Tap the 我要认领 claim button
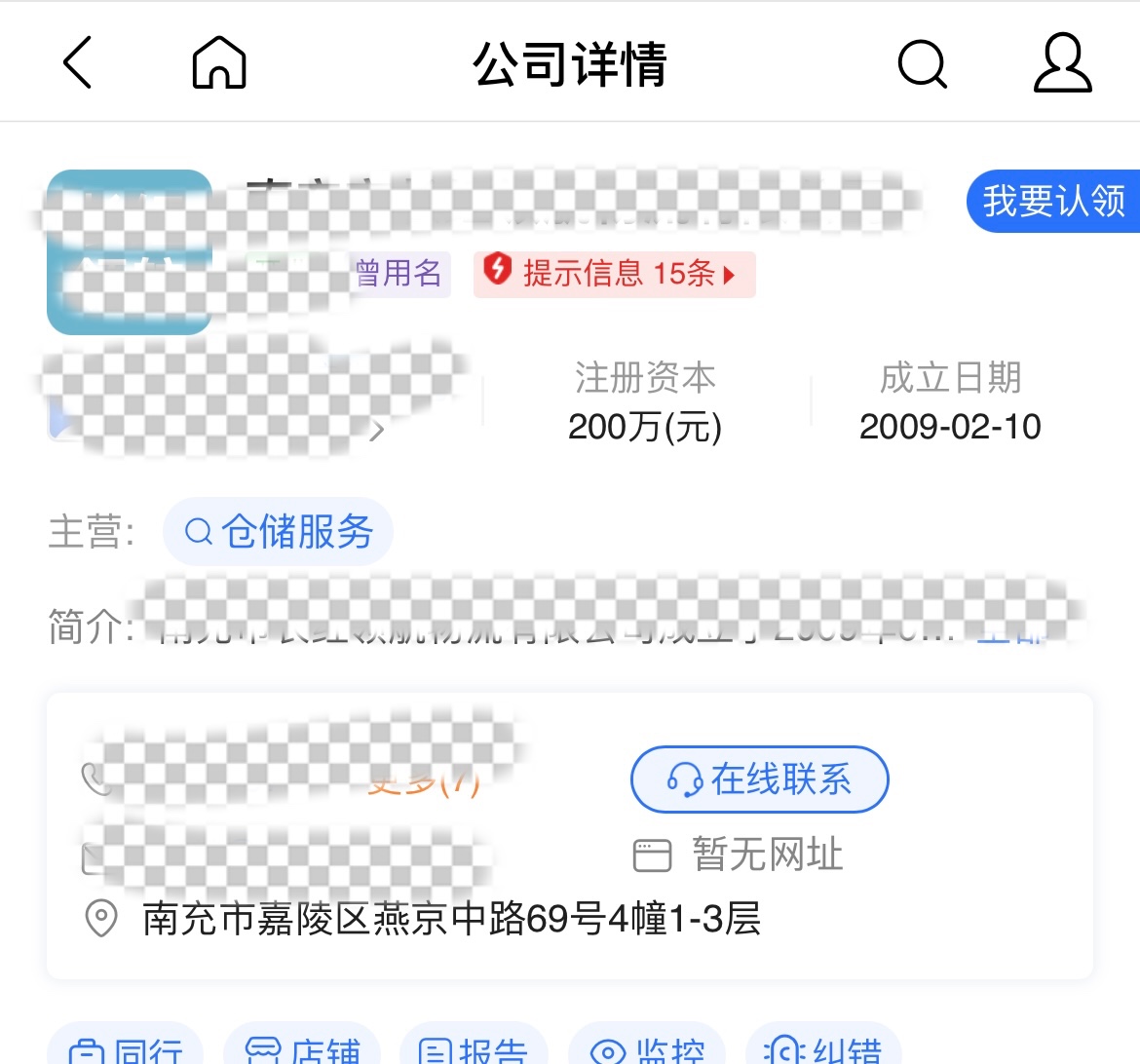This screenshot has width=1140, height=1064. tap(1053, 202)
